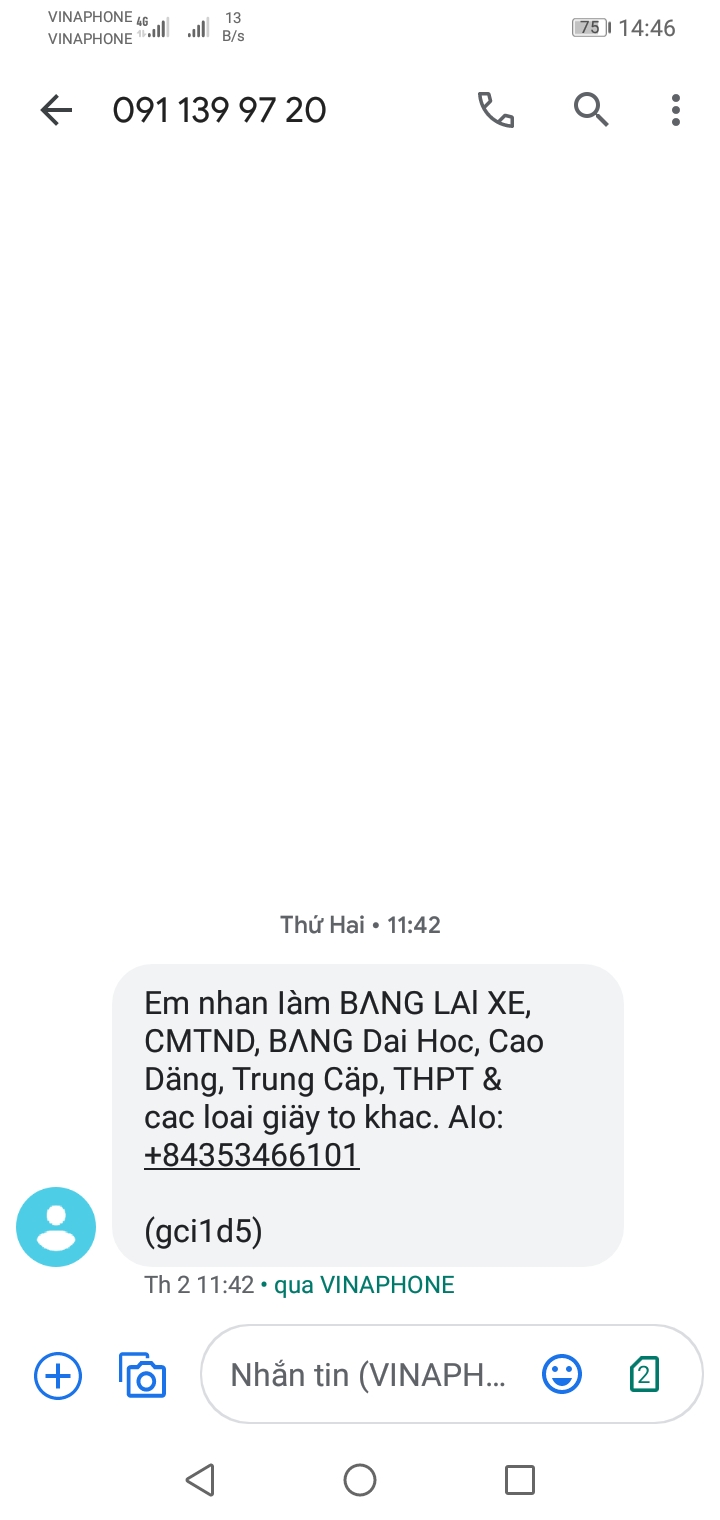Open the overflow menu

tap(676, 110)
